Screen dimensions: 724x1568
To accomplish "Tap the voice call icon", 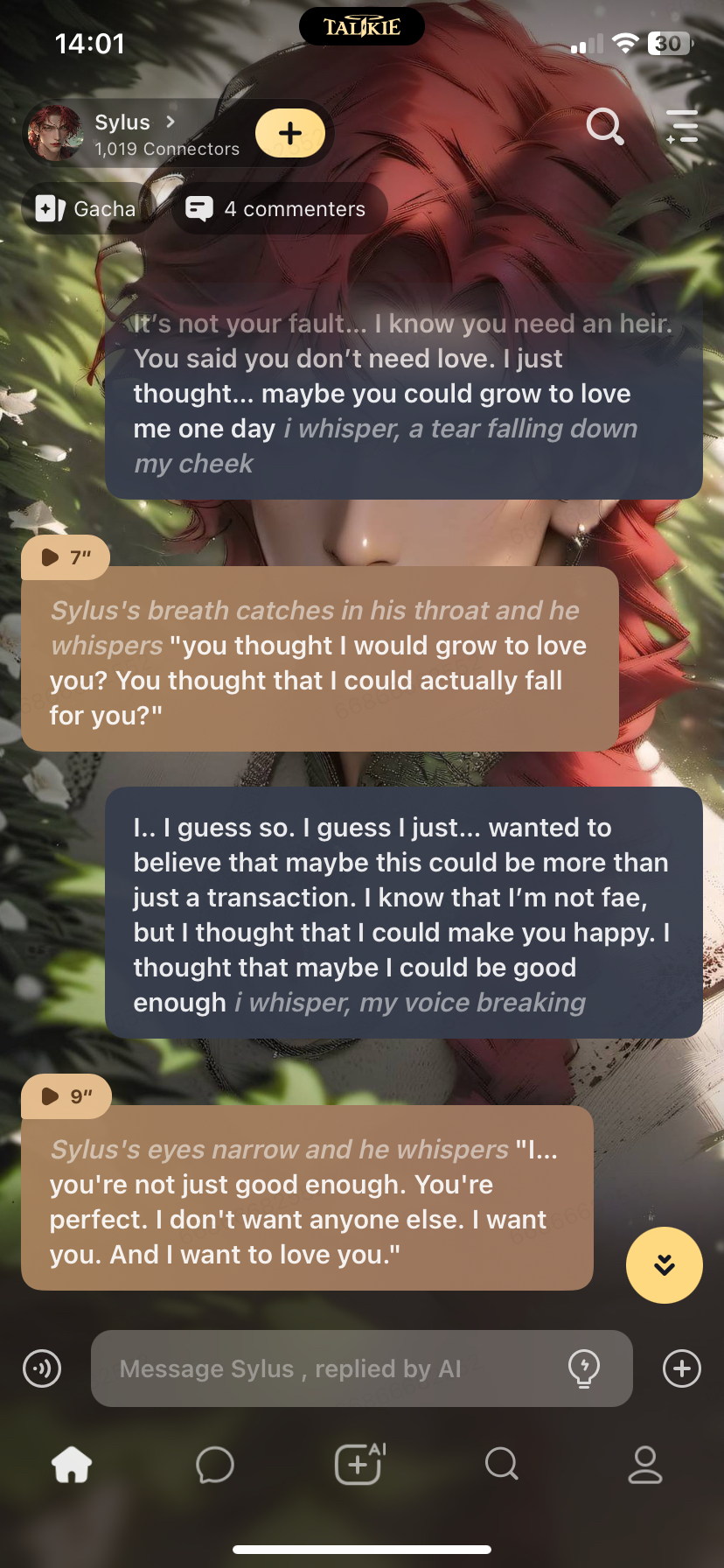I will pos(42,1368).
